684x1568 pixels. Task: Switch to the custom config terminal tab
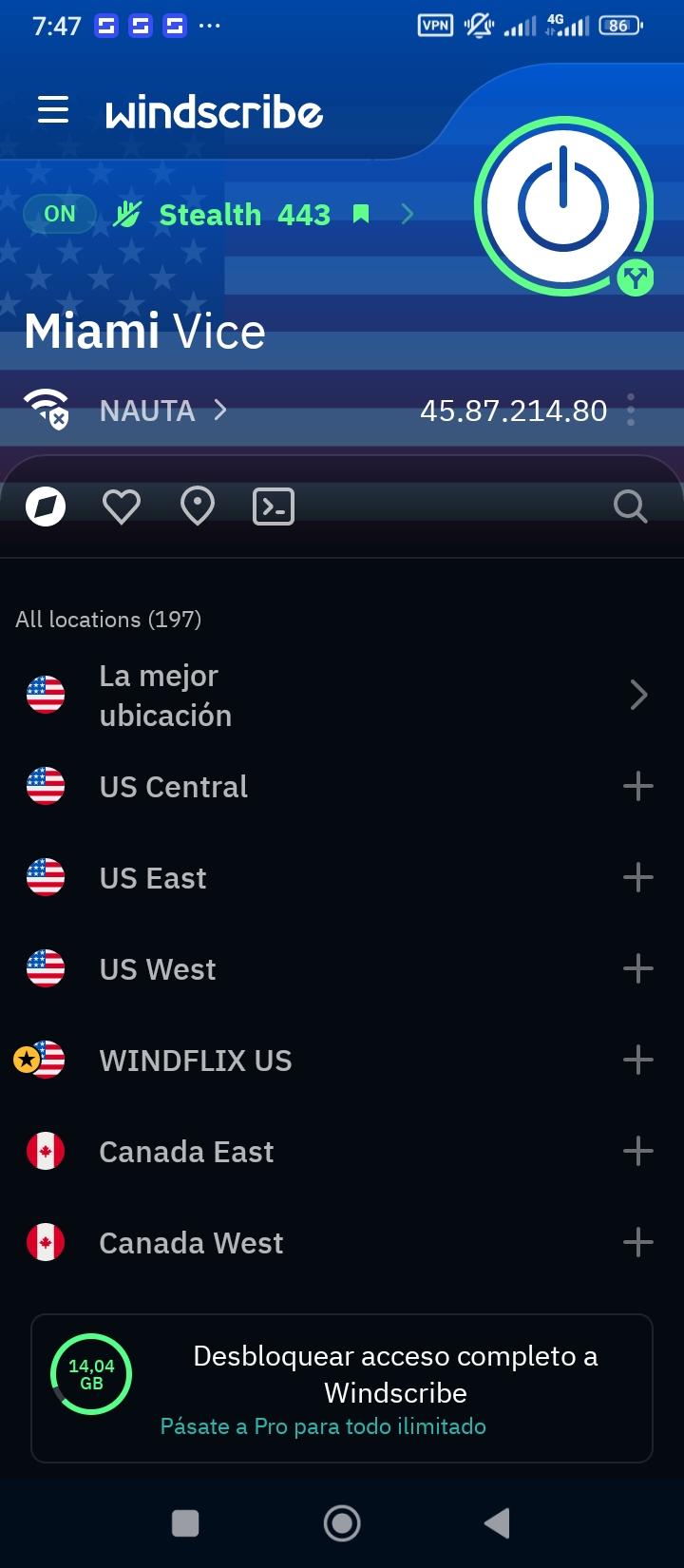pyautogui.click(x=274, y=507)
